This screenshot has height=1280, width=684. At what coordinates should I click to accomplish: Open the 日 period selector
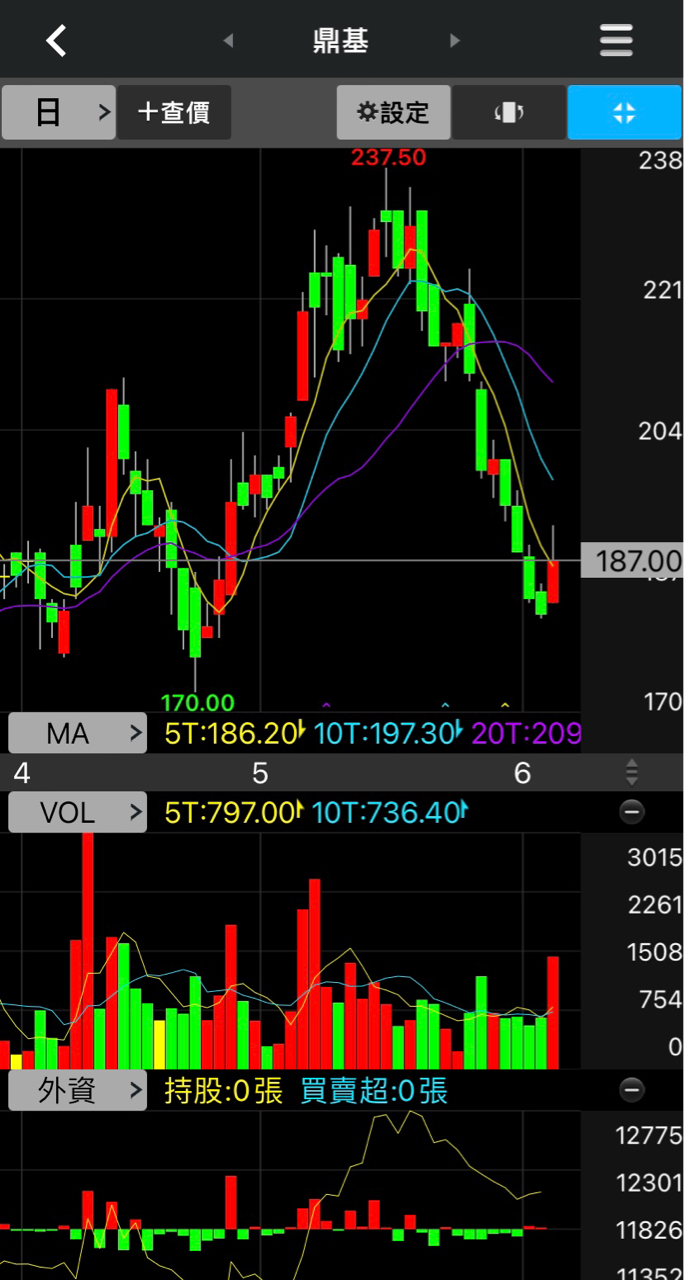coord(58,112)
